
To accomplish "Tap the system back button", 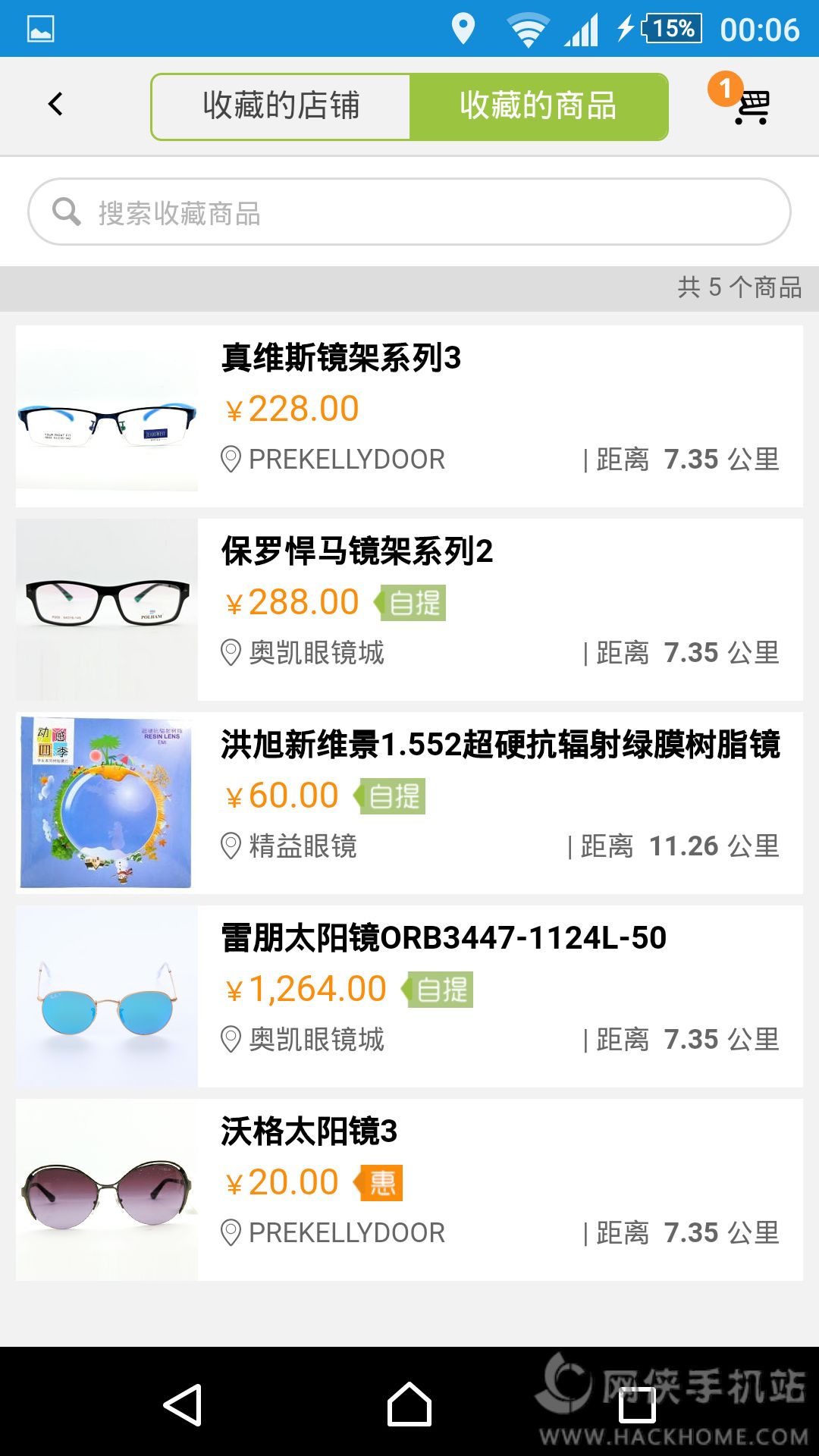I will click(x=183, y=1405).
